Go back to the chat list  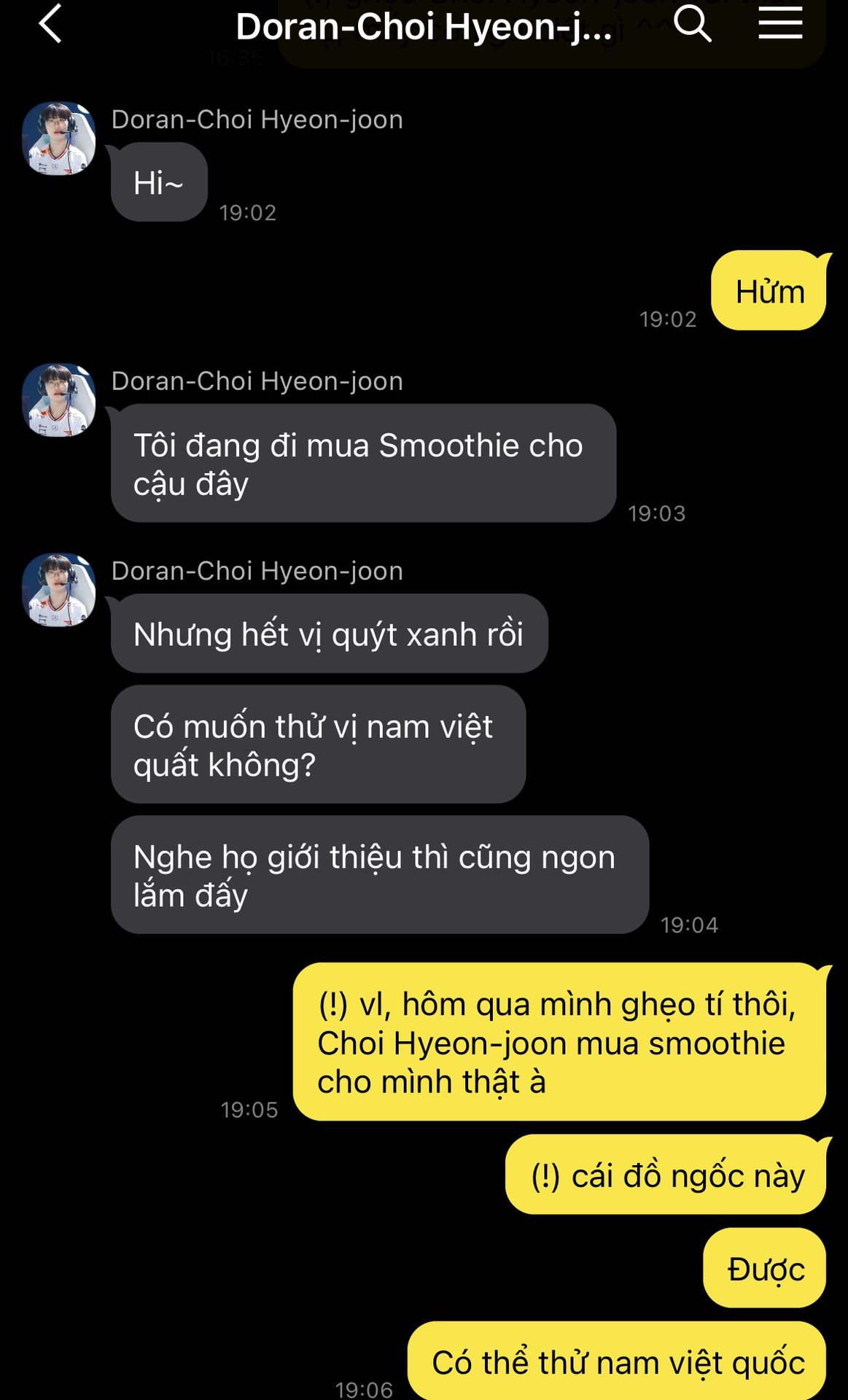[50, 24]
